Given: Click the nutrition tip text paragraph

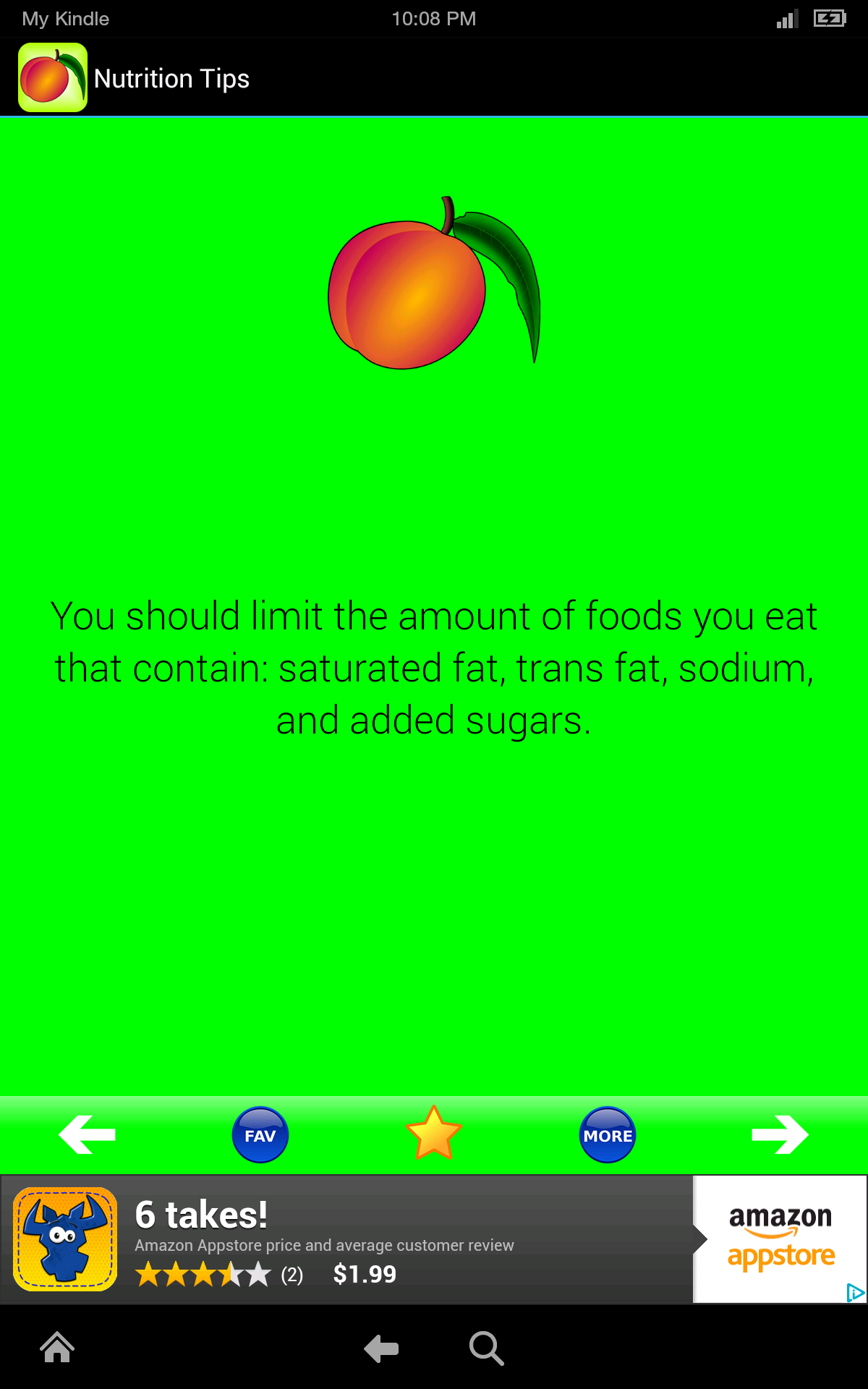Looking at the screenshot, I should tap(434, 667).
